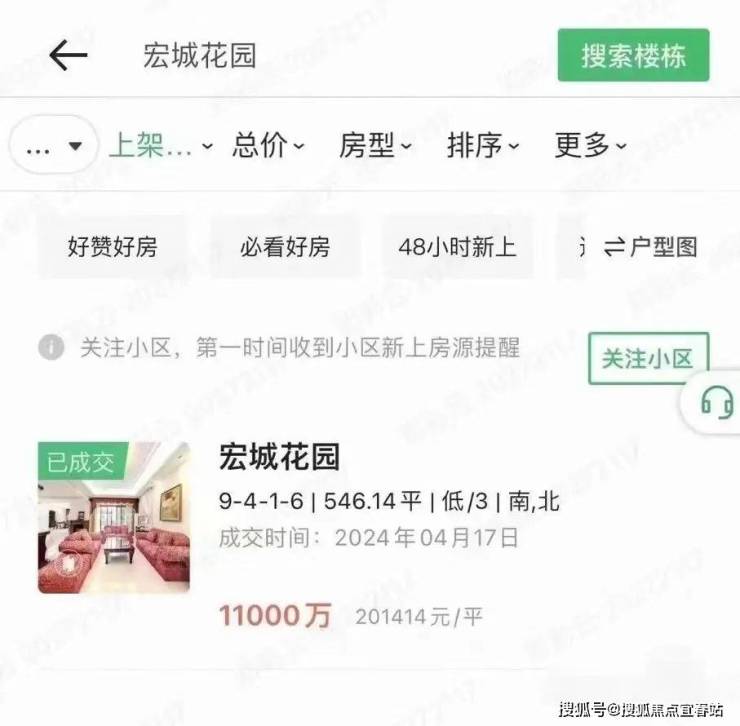Screen dimensions: 740x726
Task: Contact support via headset icon
Action: (x=716, y=401)
